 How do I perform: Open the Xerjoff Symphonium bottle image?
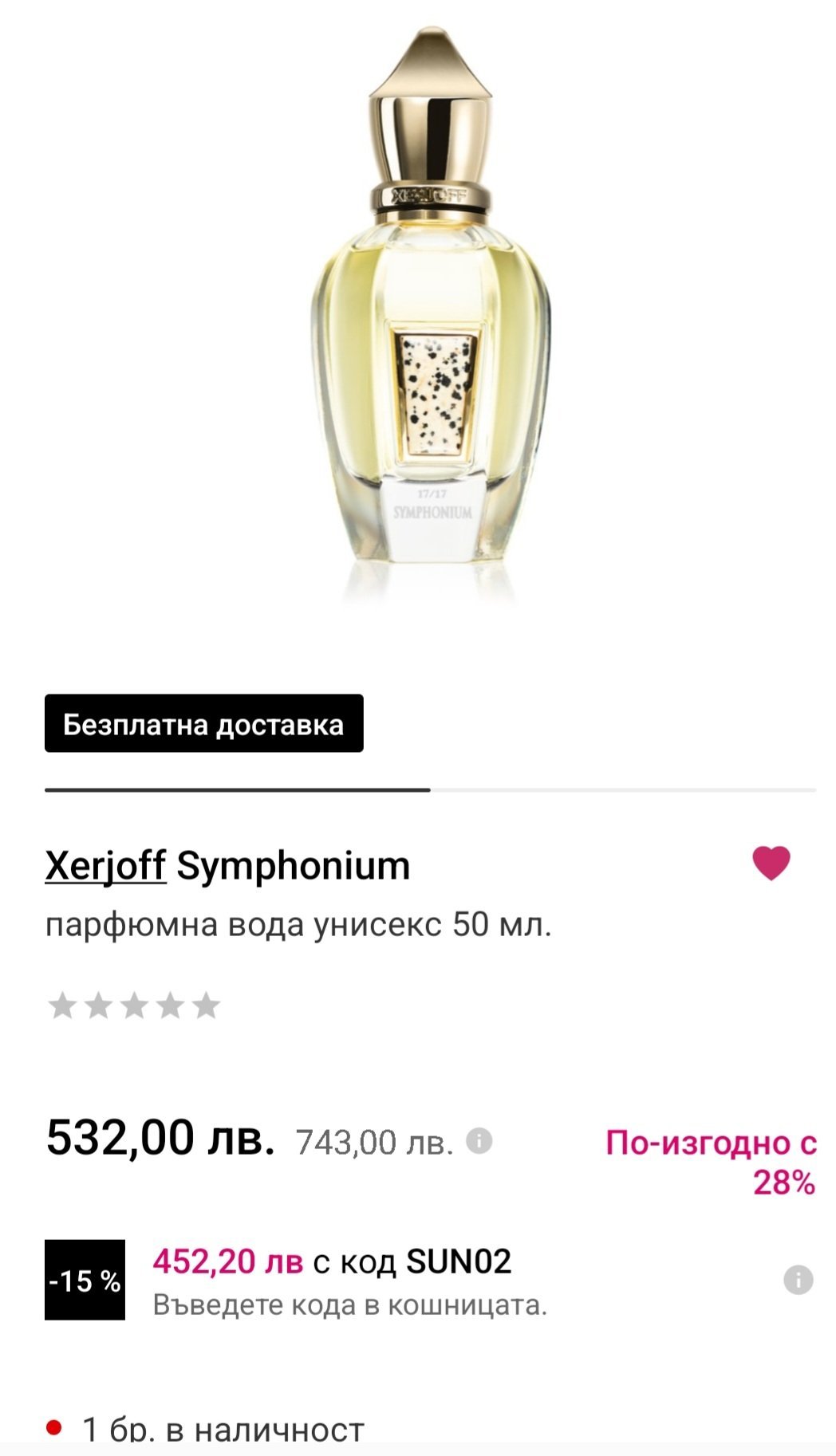pos(431,319)
